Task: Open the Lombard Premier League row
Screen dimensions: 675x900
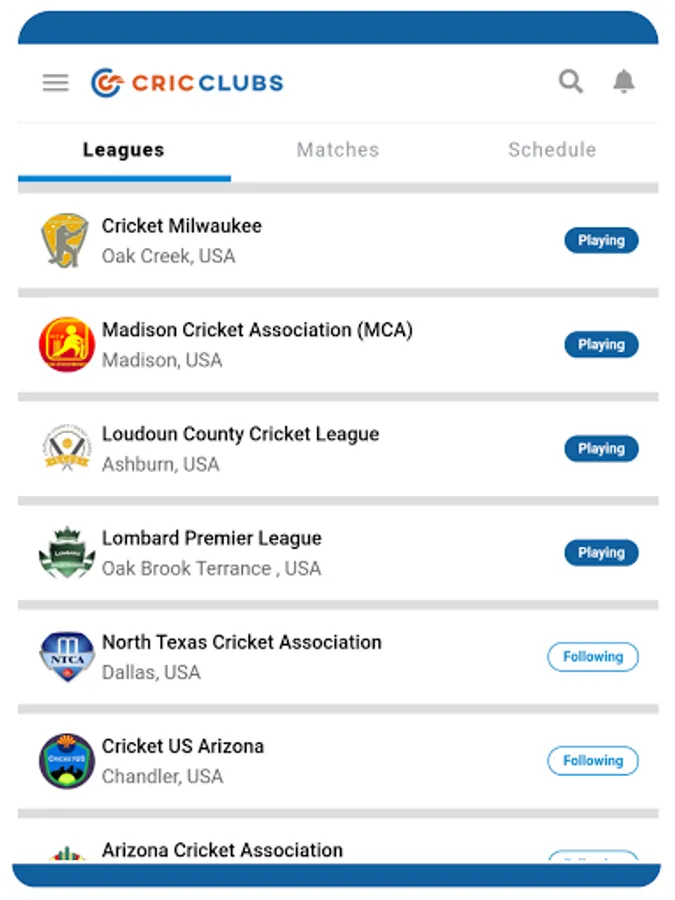Action: [x=212, y=539]
